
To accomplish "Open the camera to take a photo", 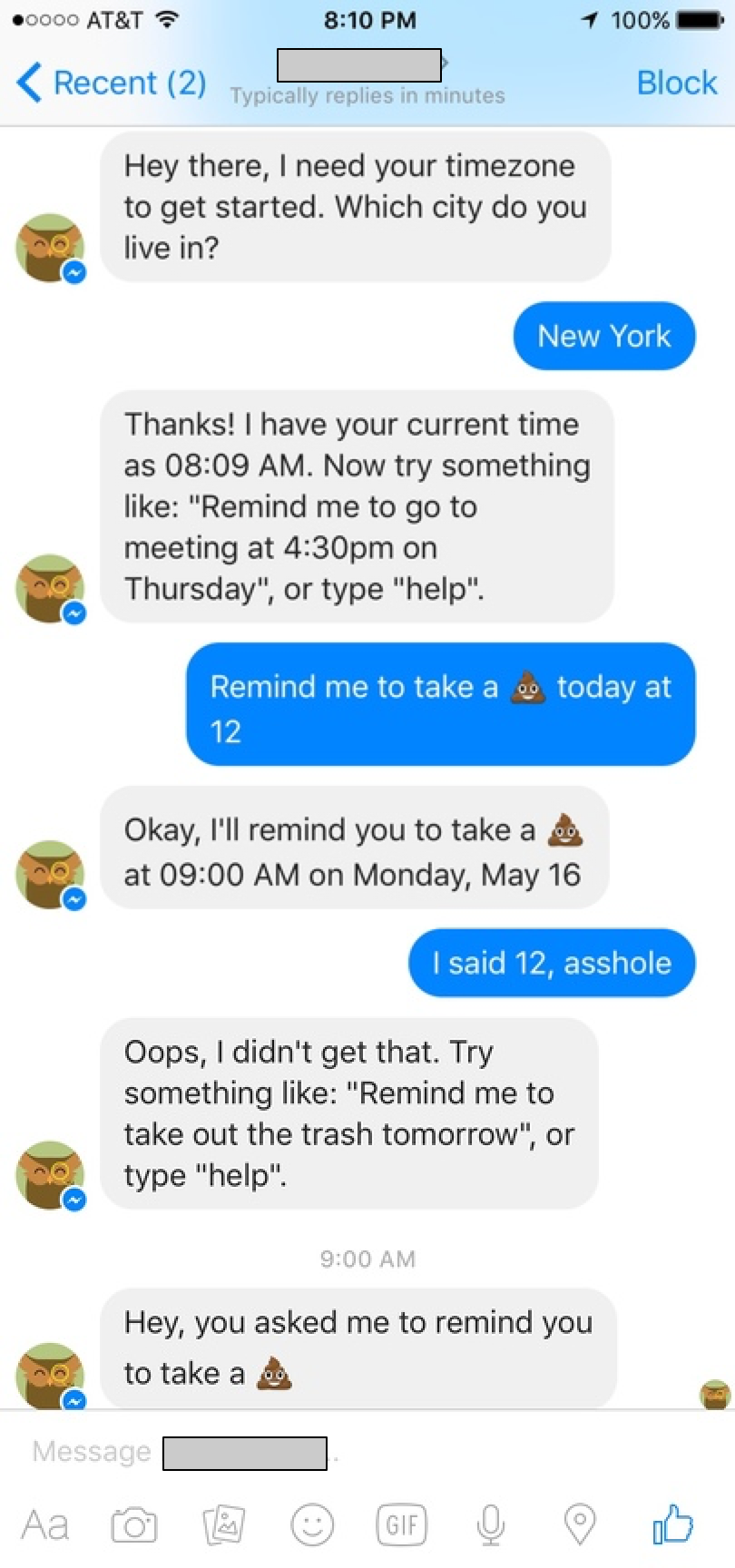I will [133, 1524].
